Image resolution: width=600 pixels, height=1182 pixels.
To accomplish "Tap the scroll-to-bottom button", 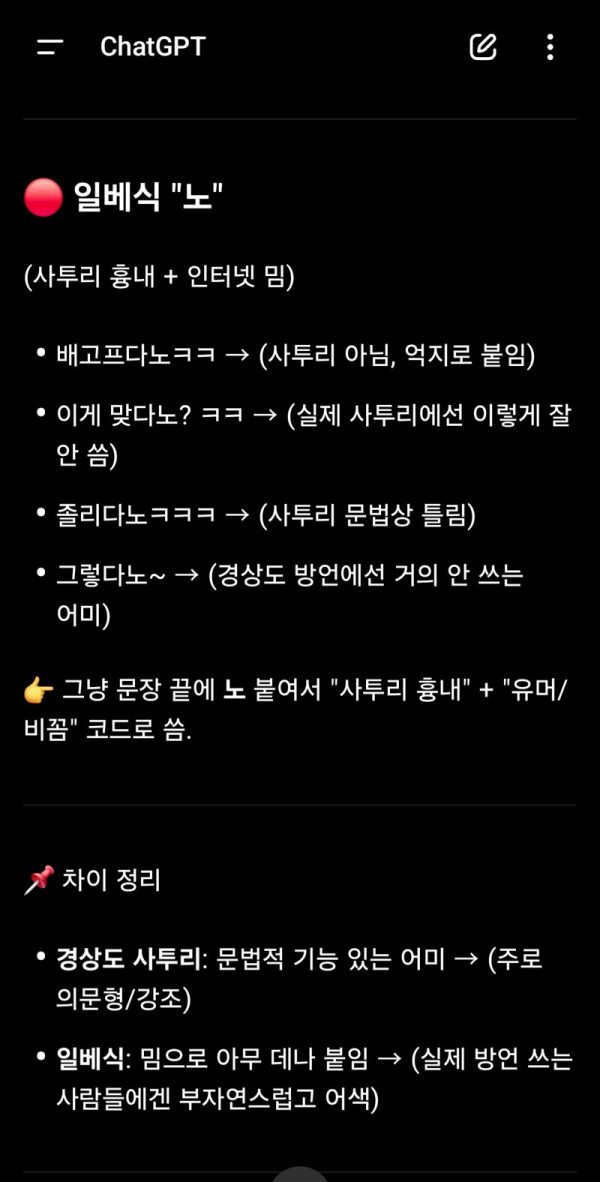I will [x=300, y=1174].
